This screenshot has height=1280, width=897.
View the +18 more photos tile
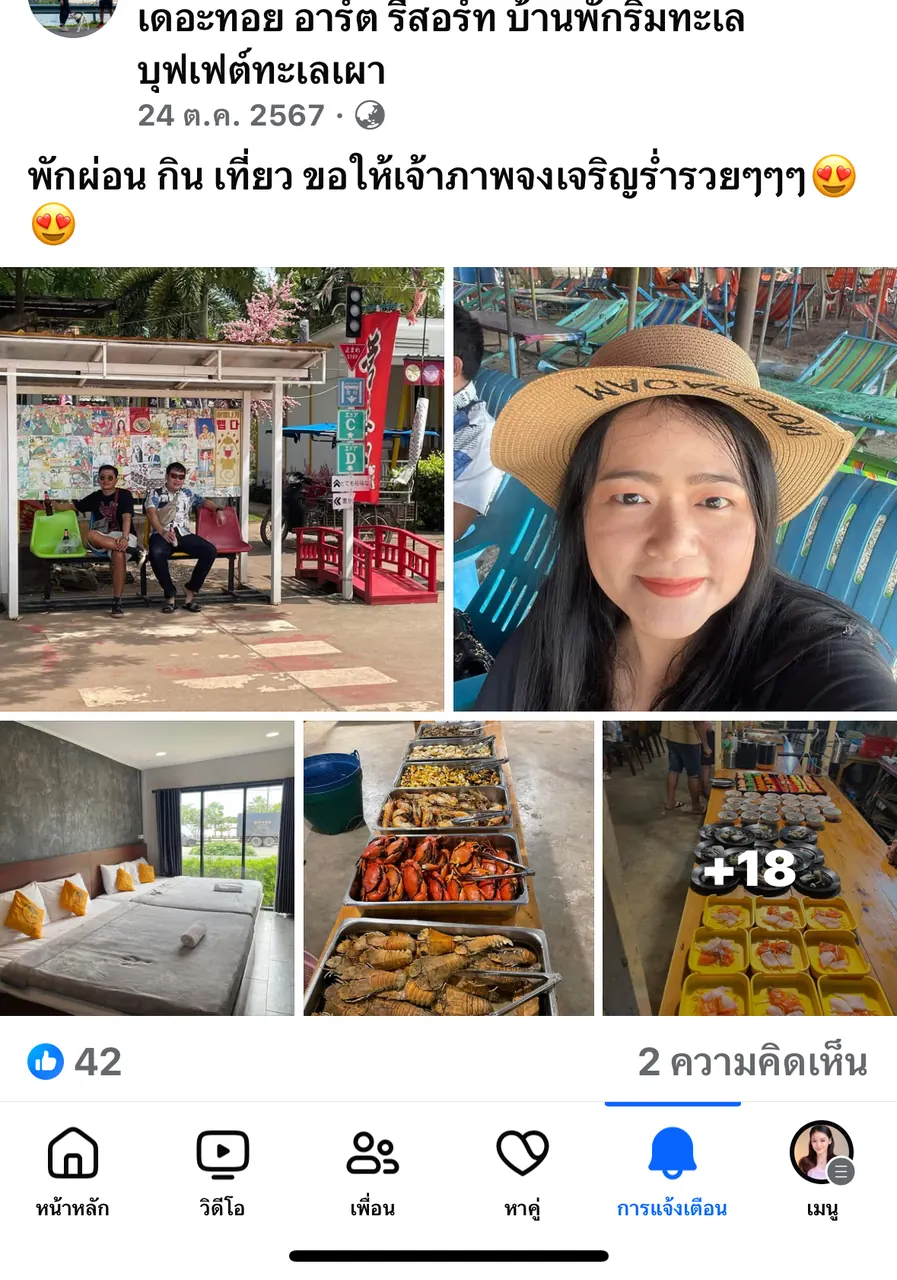point(749,868)
